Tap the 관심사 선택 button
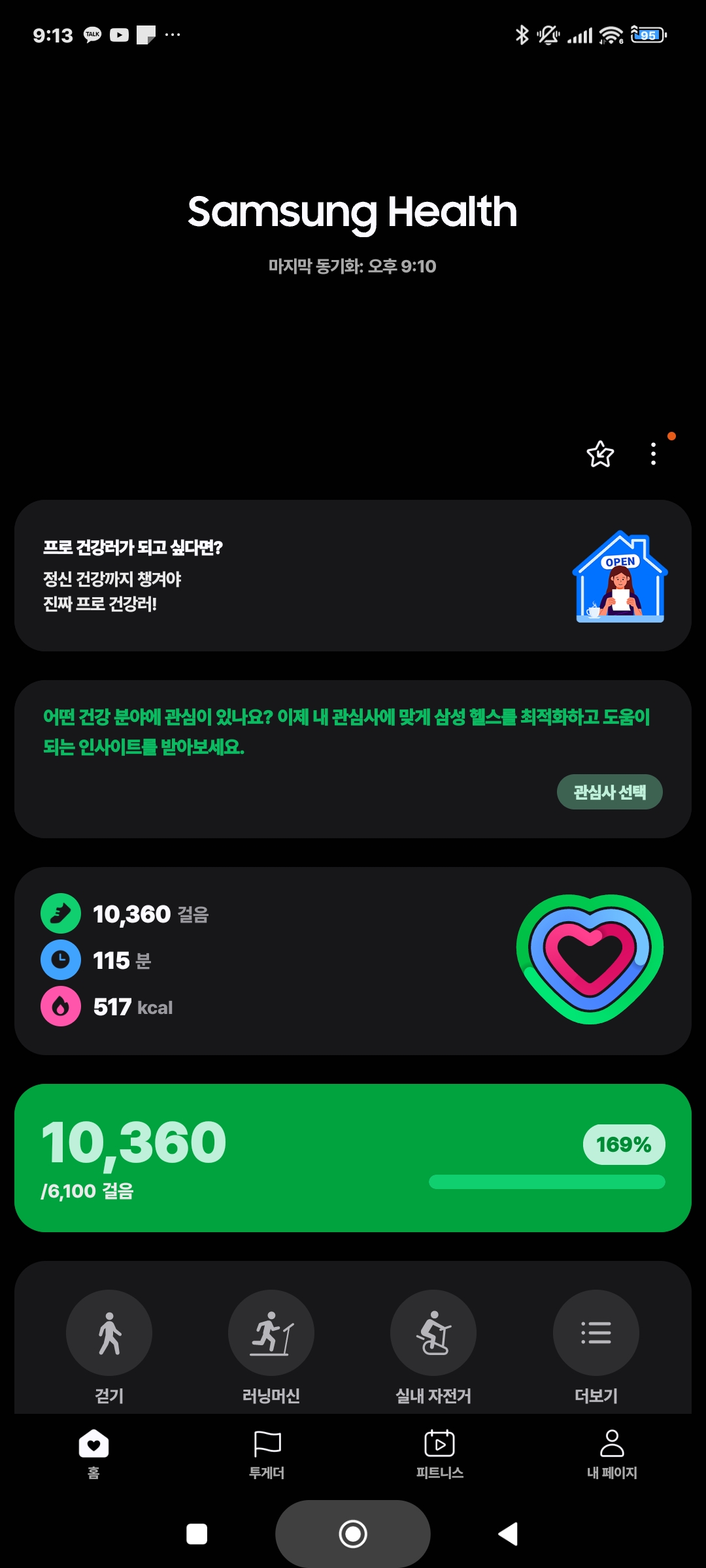The width and height of the screenshot is (706, 1568). pos(609,792)
